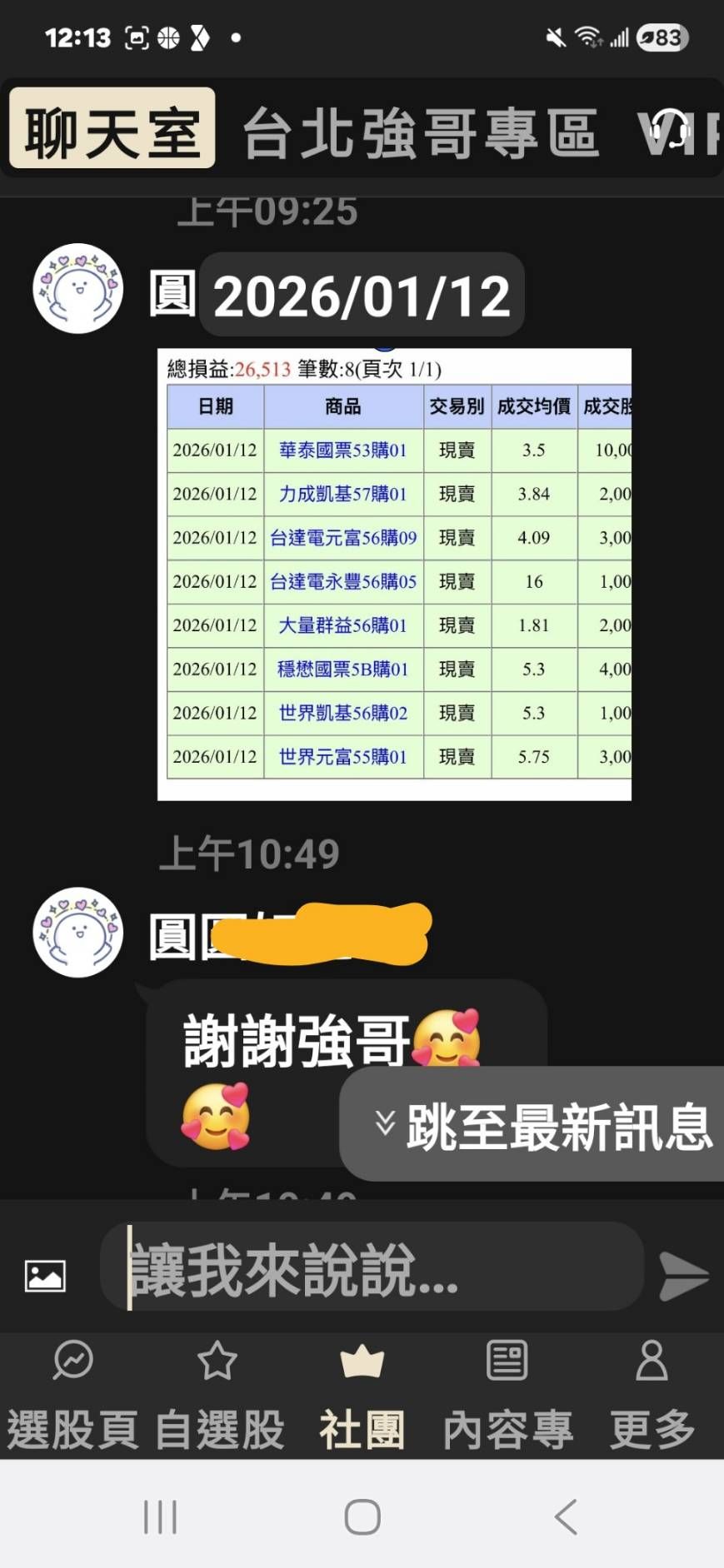Image resolution: width=724 pixels, height=1568 pixels.
Task: Send the message with arrow icon
Action: pyautogui.click(x=683, y=1275)
